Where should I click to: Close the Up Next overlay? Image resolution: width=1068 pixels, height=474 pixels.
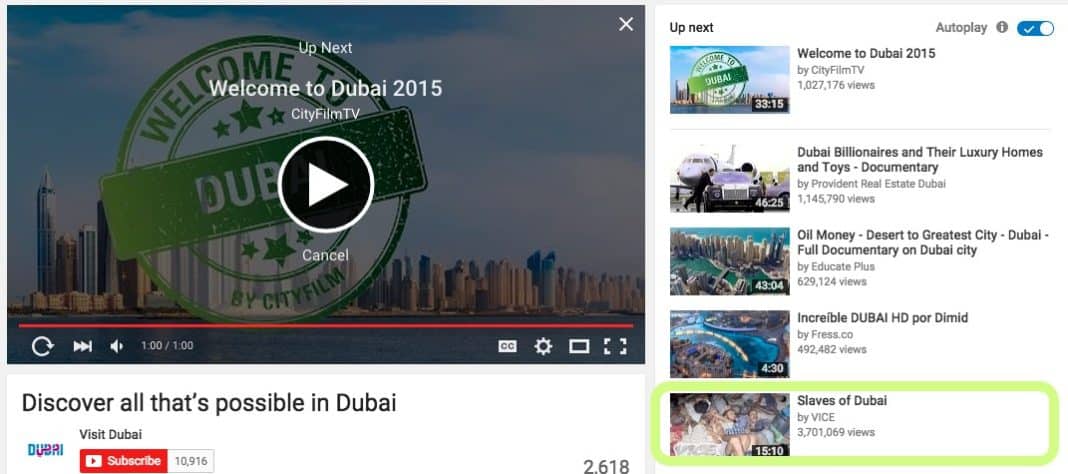pyautogui.click(x=626, y=24)
